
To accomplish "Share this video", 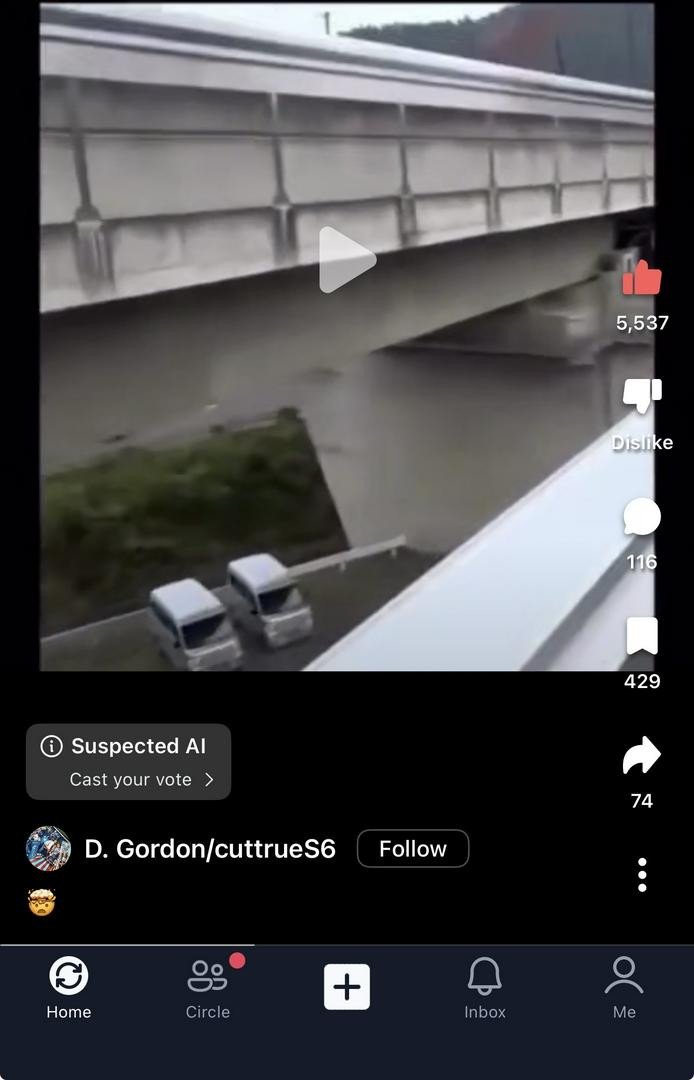I will pos(642,756).
